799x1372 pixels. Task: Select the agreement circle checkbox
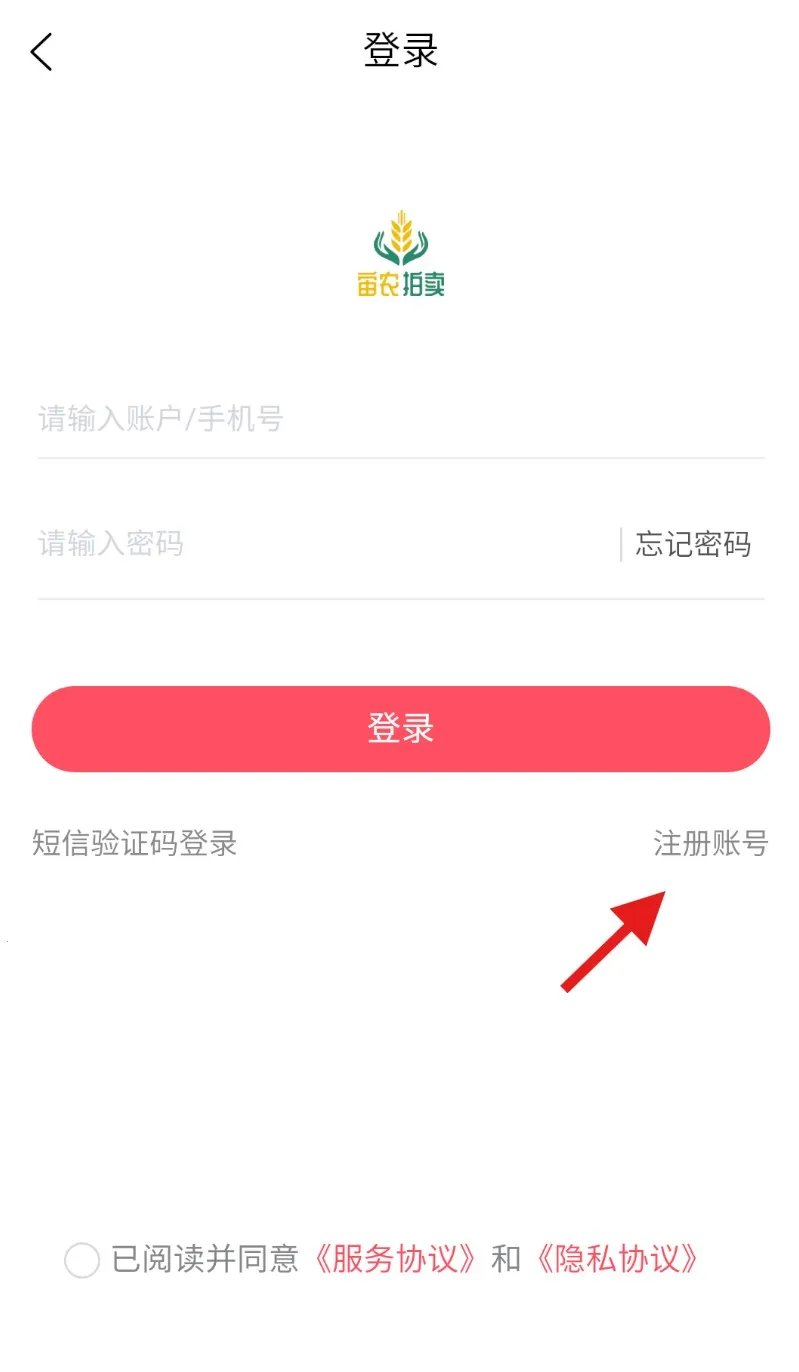[x=81, y=1261]
